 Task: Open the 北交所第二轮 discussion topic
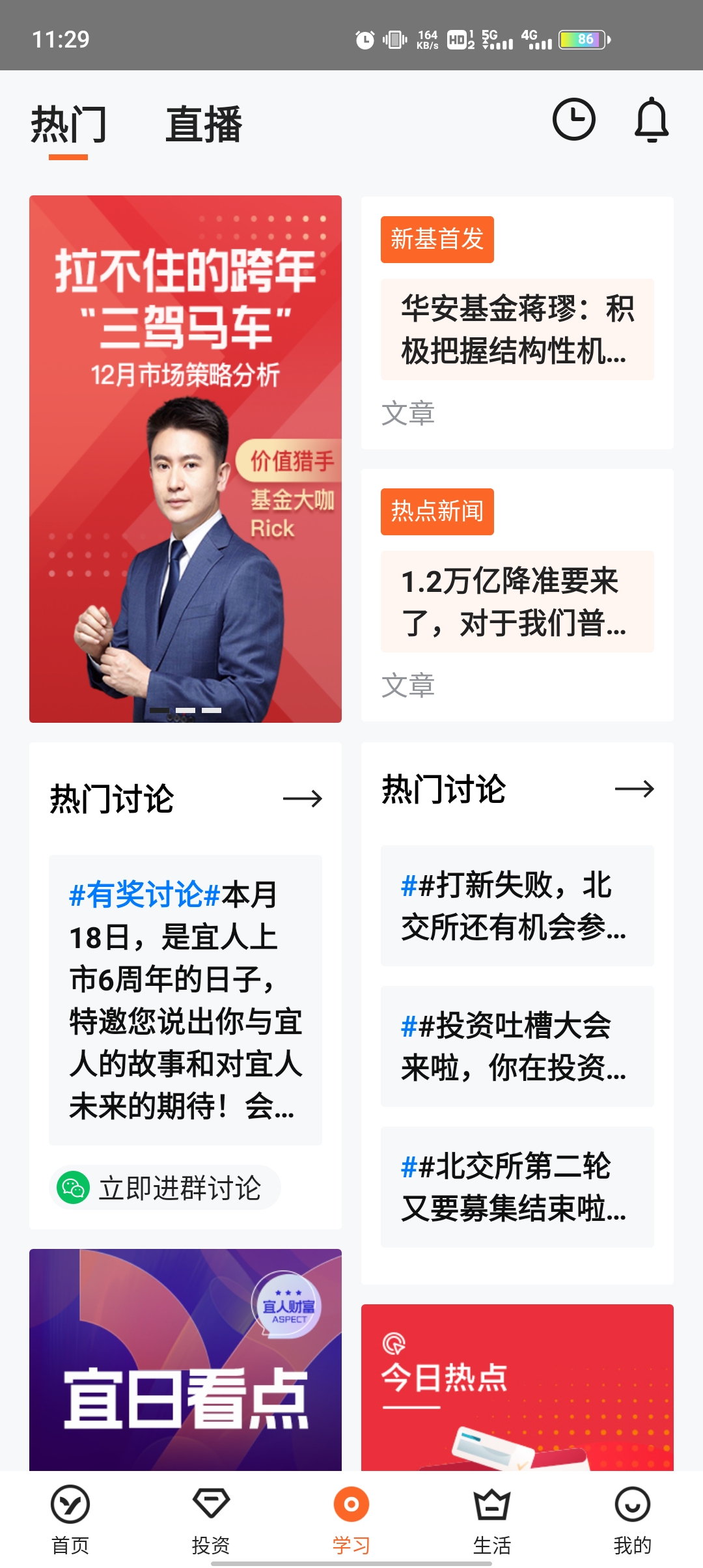point(517,1187)
